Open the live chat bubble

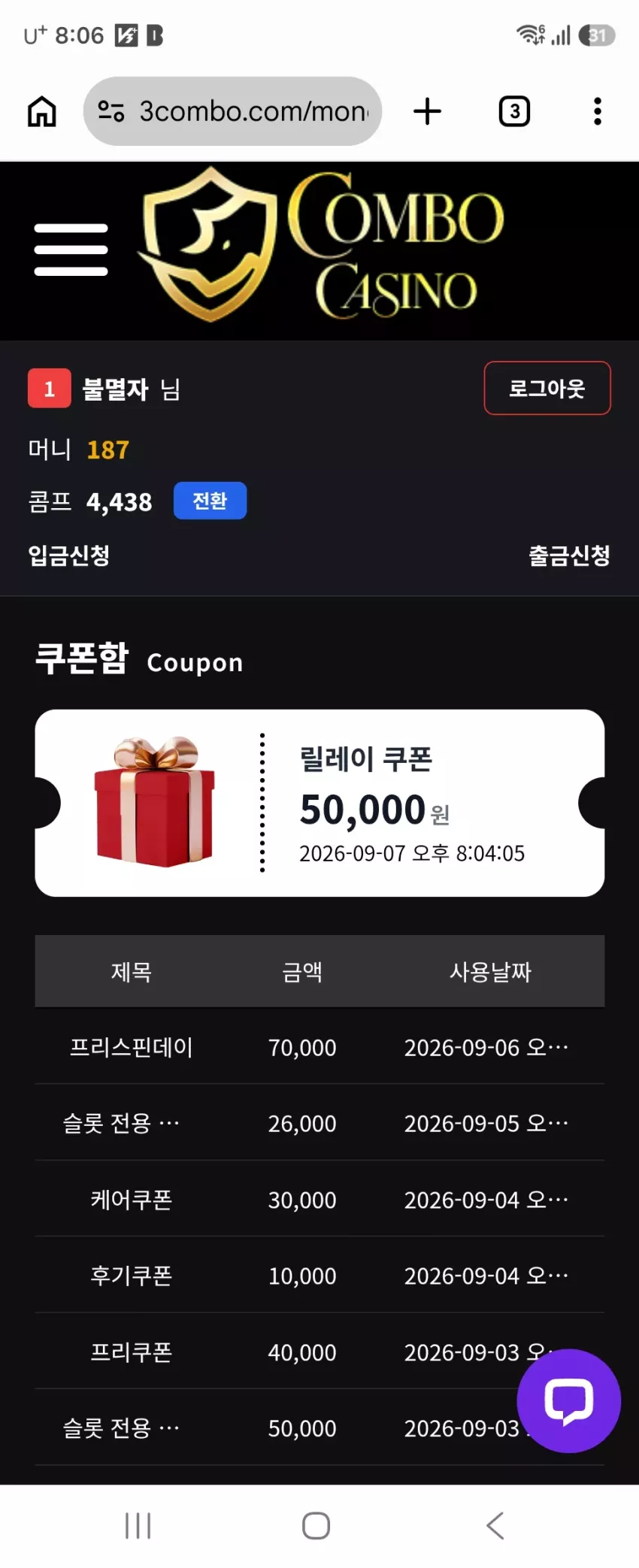[x=569, y=1401]
